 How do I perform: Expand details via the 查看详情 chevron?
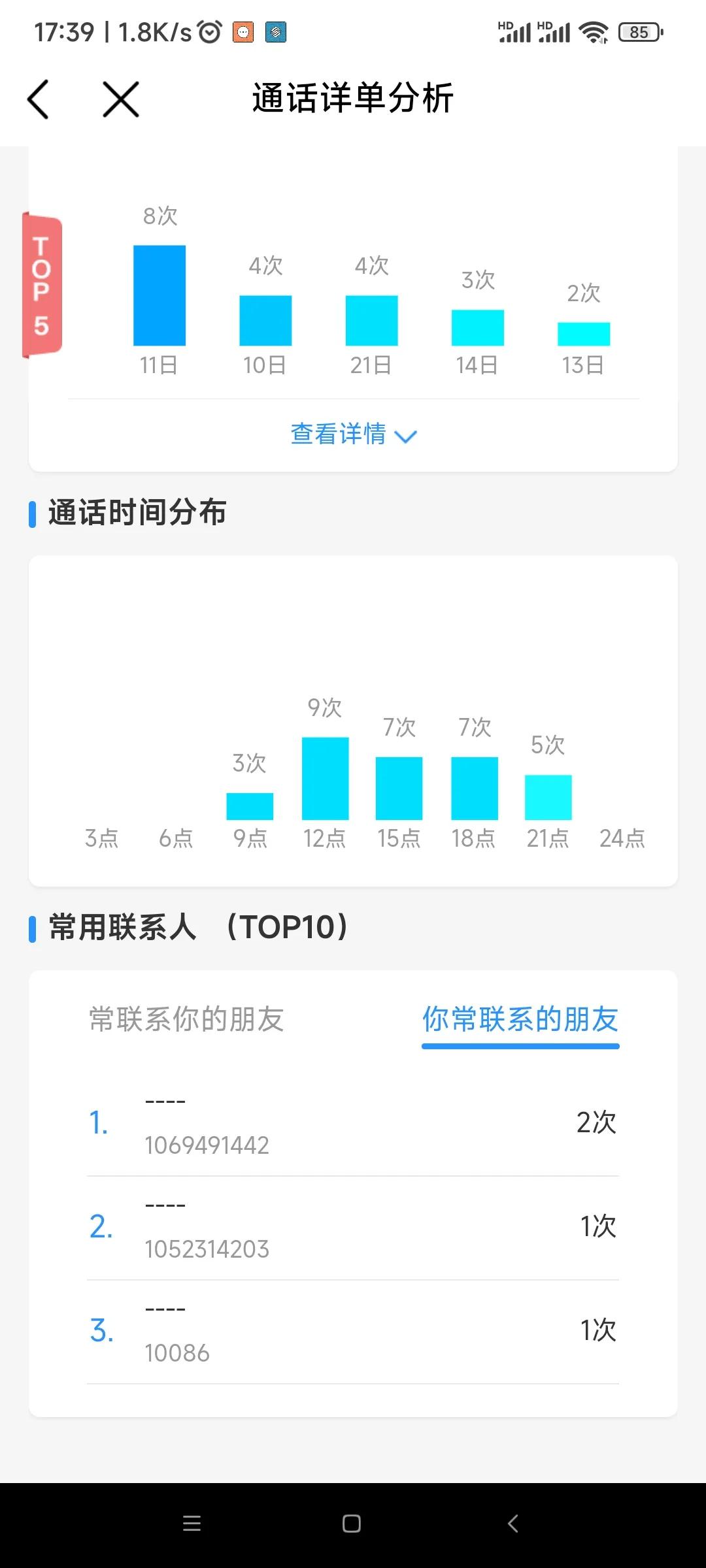click(x=406, y=436)
